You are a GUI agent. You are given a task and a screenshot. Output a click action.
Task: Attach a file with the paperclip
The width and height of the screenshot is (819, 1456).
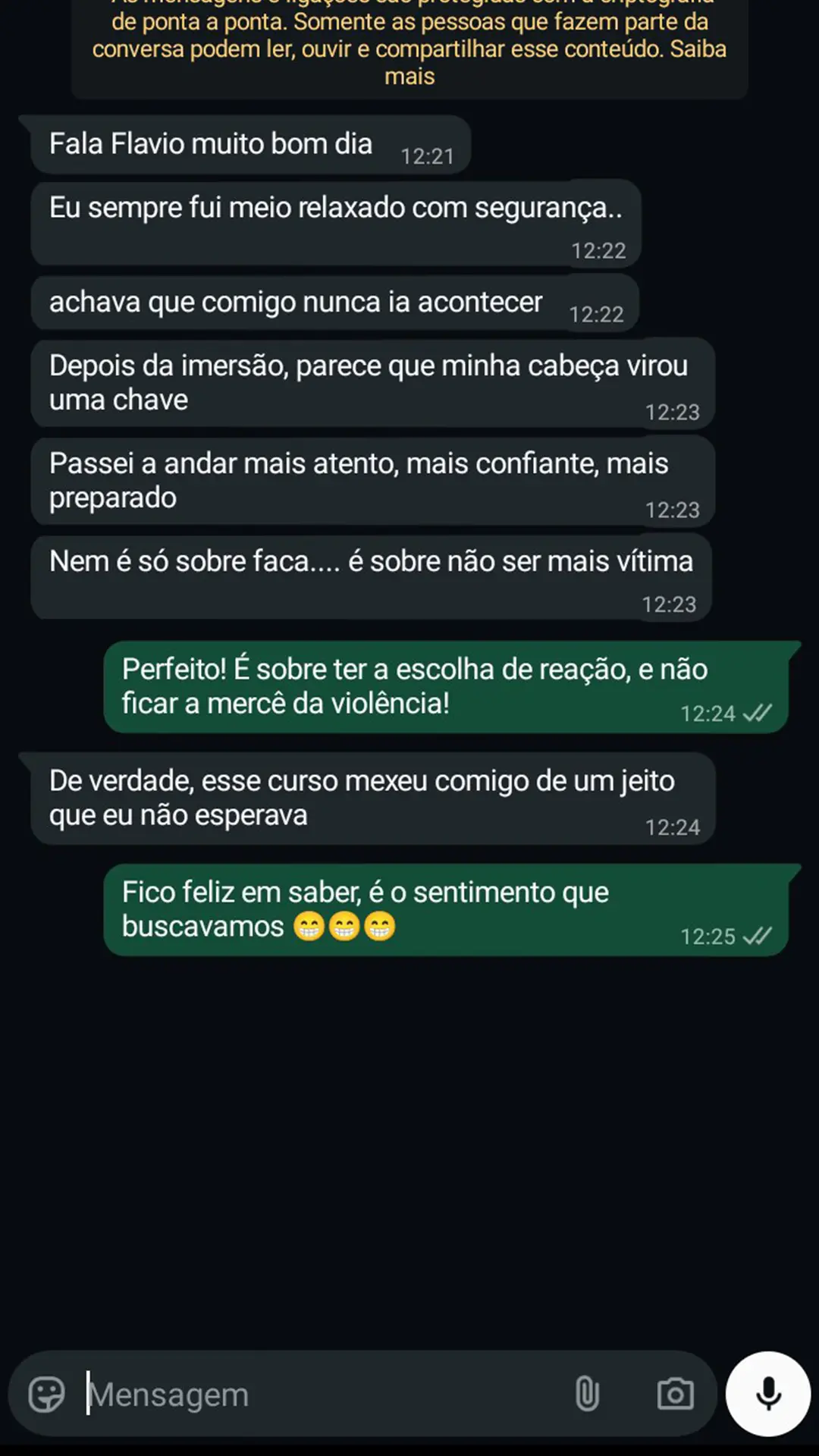[x=587, y=1394]
